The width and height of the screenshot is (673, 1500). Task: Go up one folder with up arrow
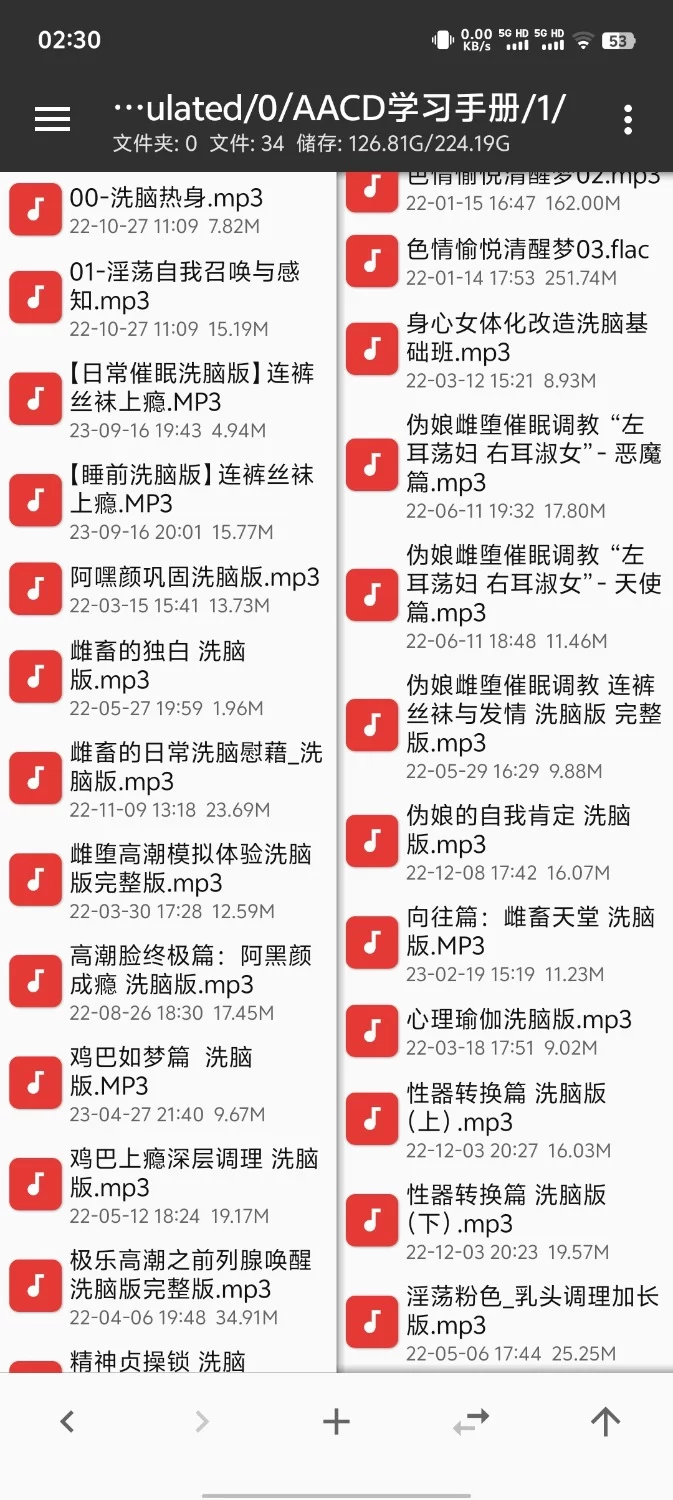tap(605, 1421)
